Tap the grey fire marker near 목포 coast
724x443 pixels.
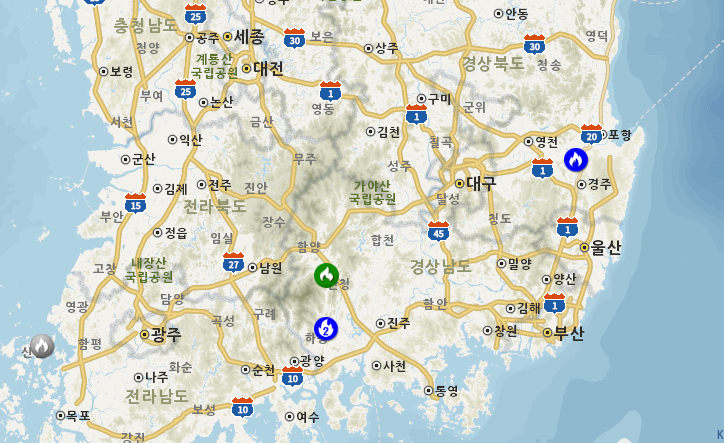(x=42, y=346)
